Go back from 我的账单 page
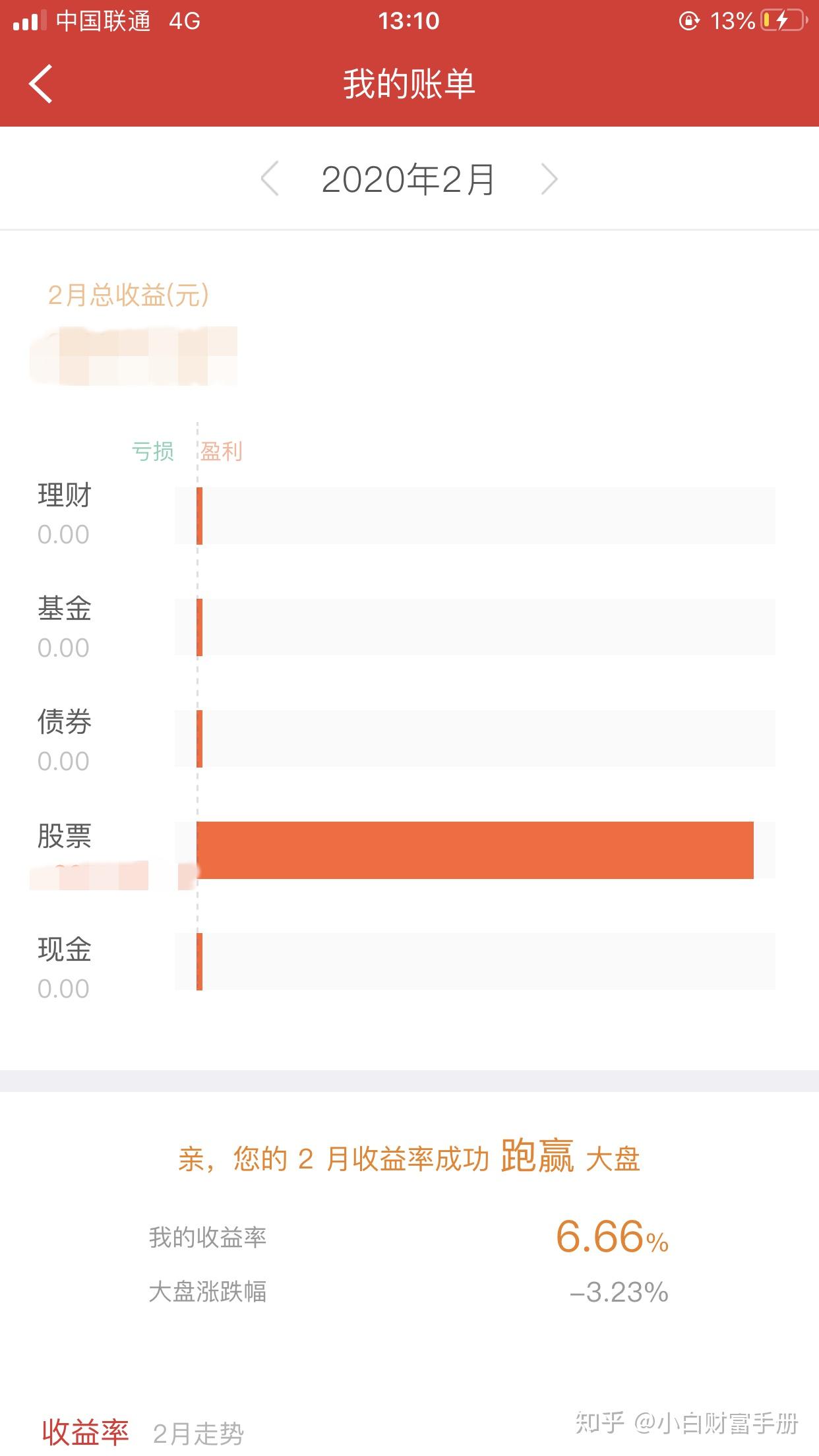The width and height of the screenshot is (819, 1456). click(41, 84)
